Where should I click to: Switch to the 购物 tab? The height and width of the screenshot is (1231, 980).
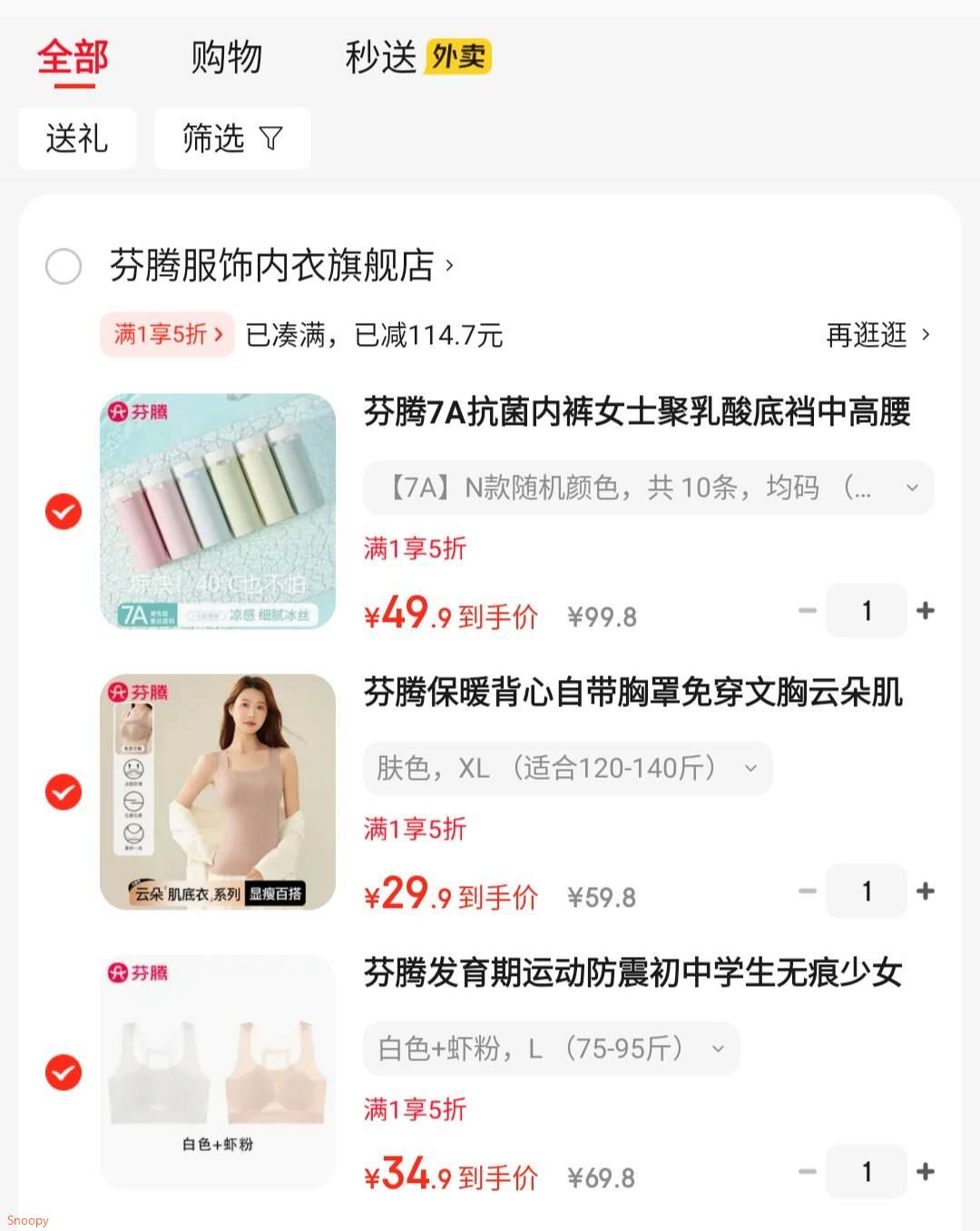click(x=227, y=57)
